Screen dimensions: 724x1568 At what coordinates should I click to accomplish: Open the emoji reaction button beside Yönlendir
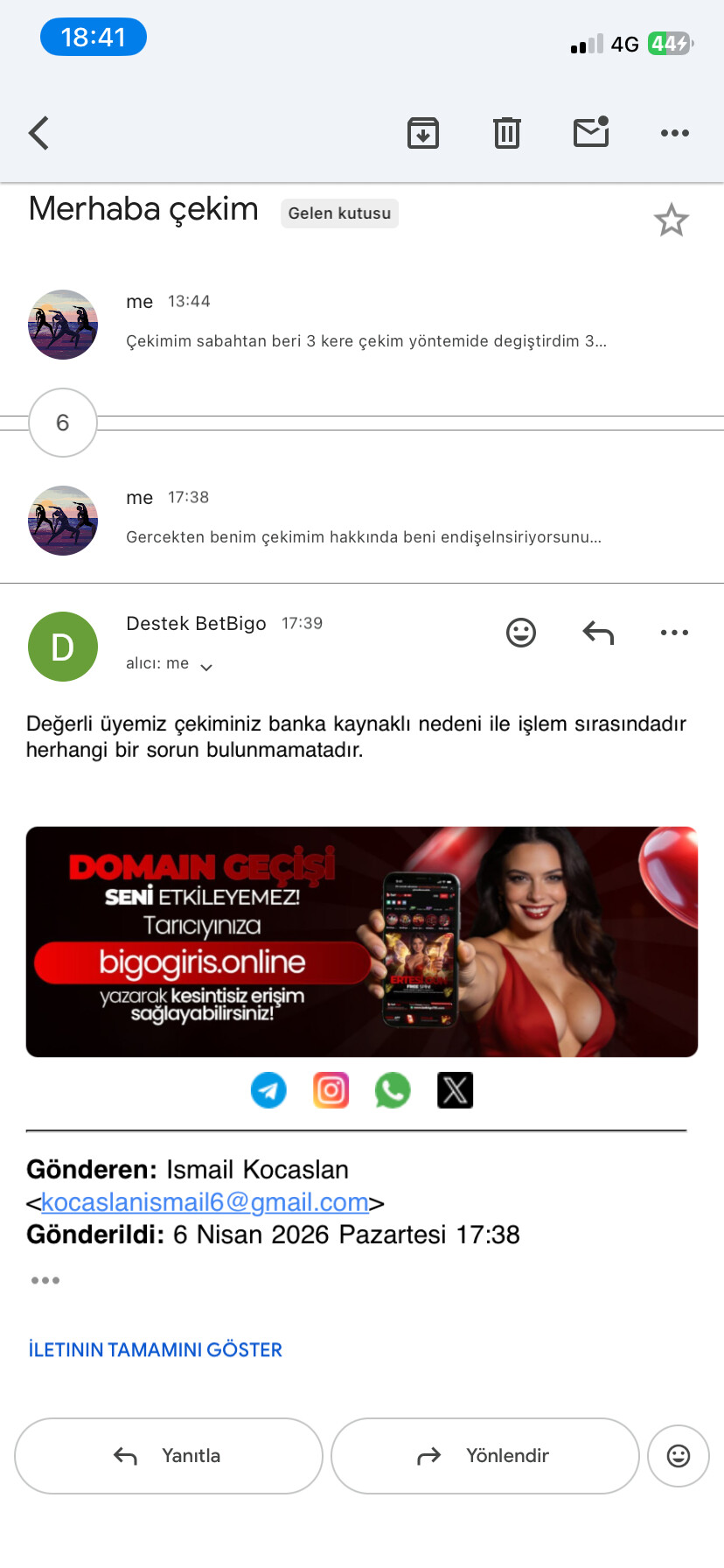coord(679,1456)
